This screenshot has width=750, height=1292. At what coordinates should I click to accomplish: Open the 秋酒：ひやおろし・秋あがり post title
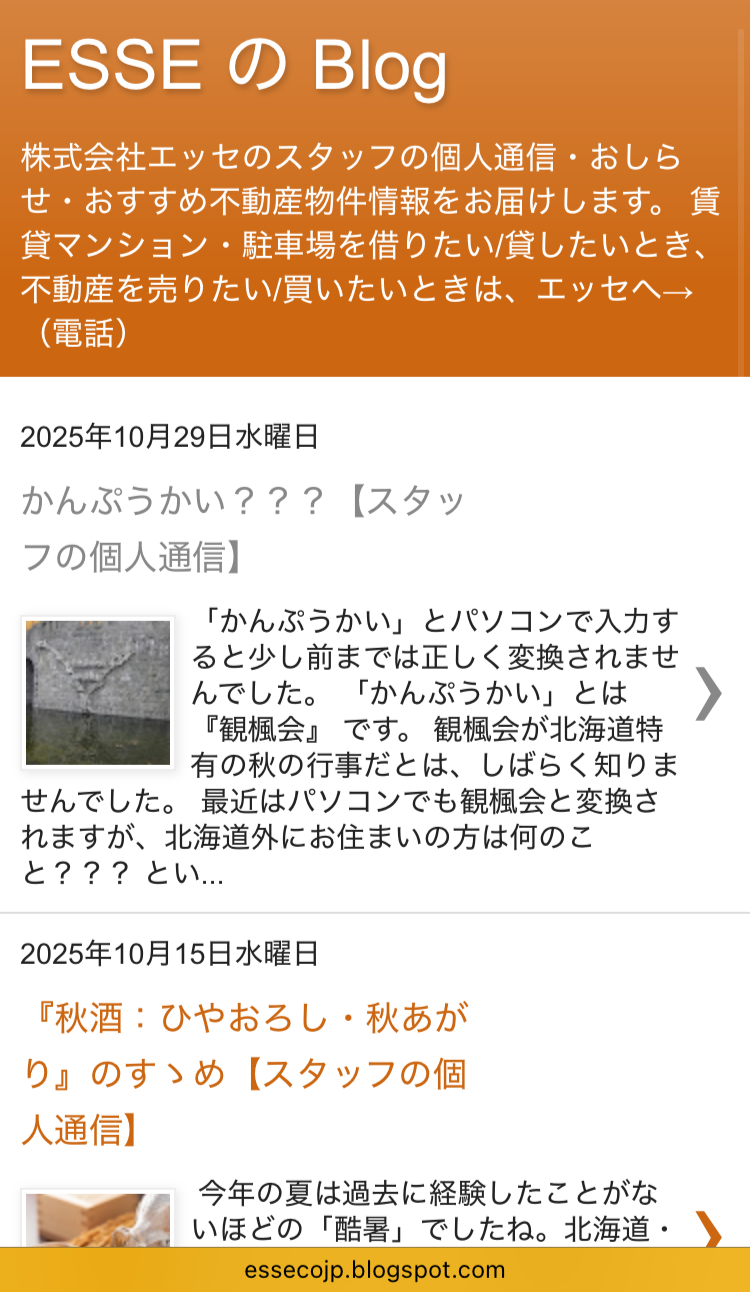[x=244, y=1074]
